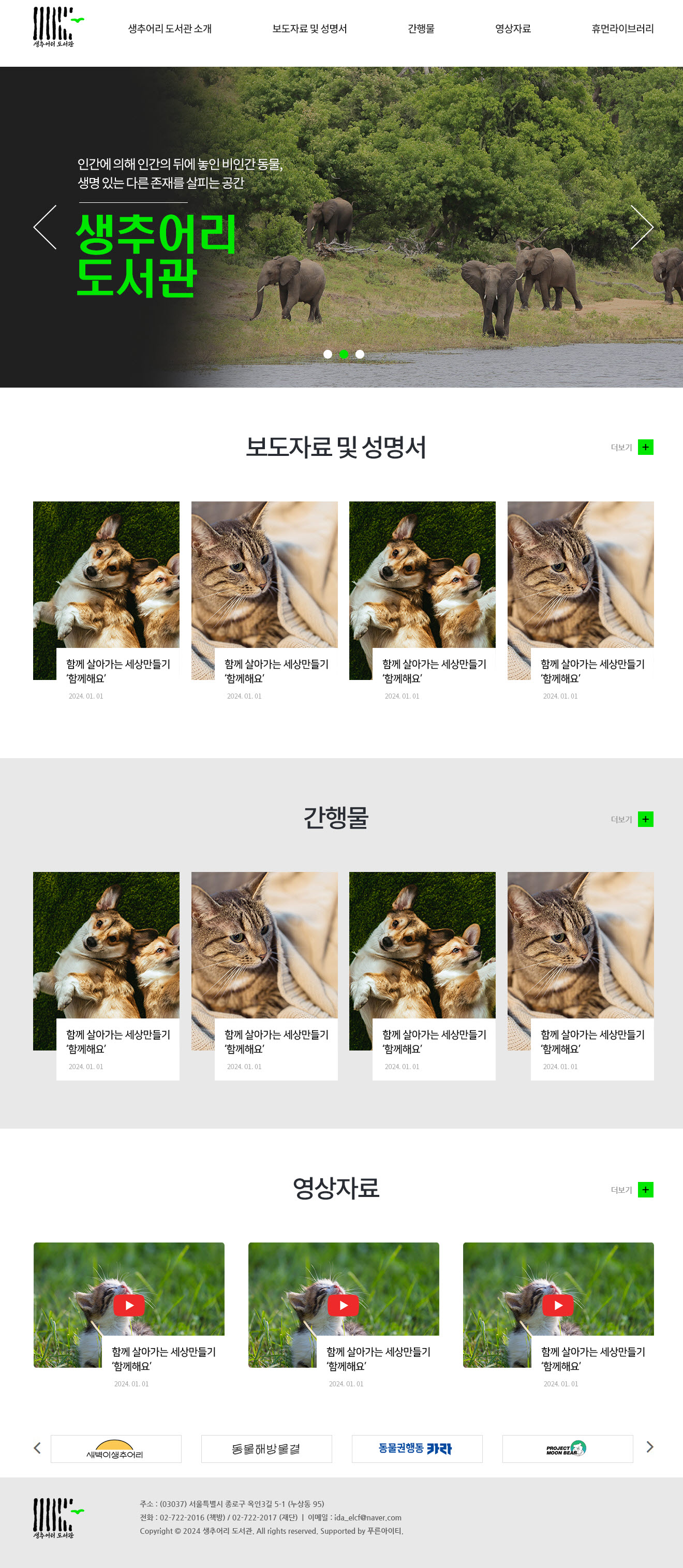Viewport: 683px width, 1568px height.
Task: View more in the 간행물 section
Action: coord(645,819)
